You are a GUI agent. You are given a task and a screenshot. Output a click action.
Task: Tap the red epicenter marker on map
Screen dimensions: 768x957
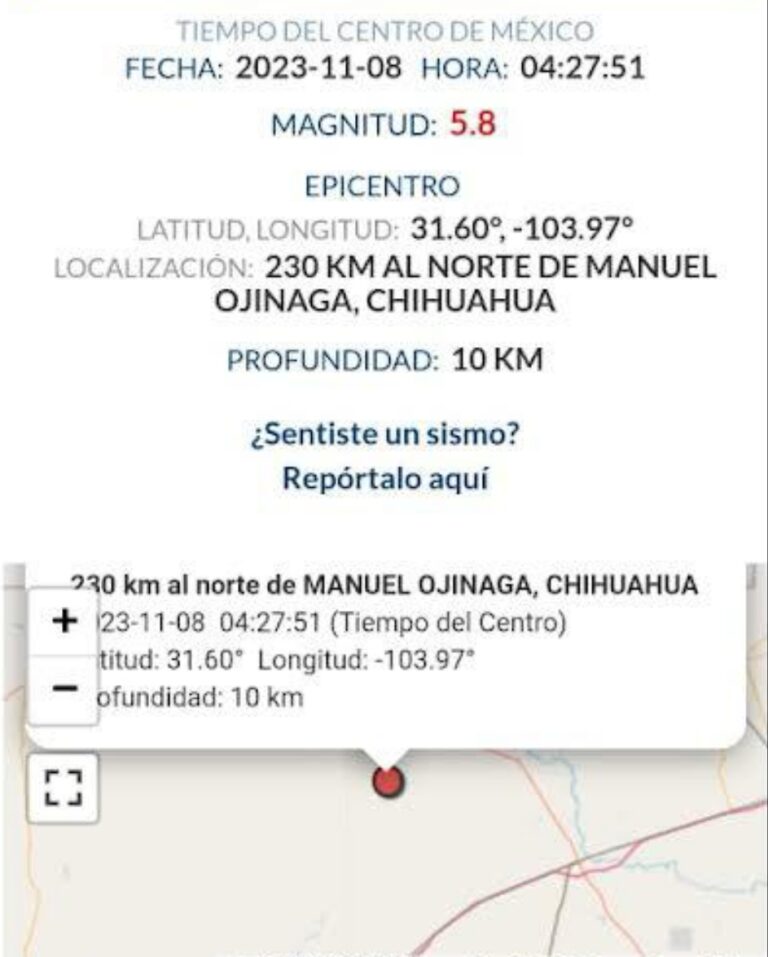tap(388, 781)
